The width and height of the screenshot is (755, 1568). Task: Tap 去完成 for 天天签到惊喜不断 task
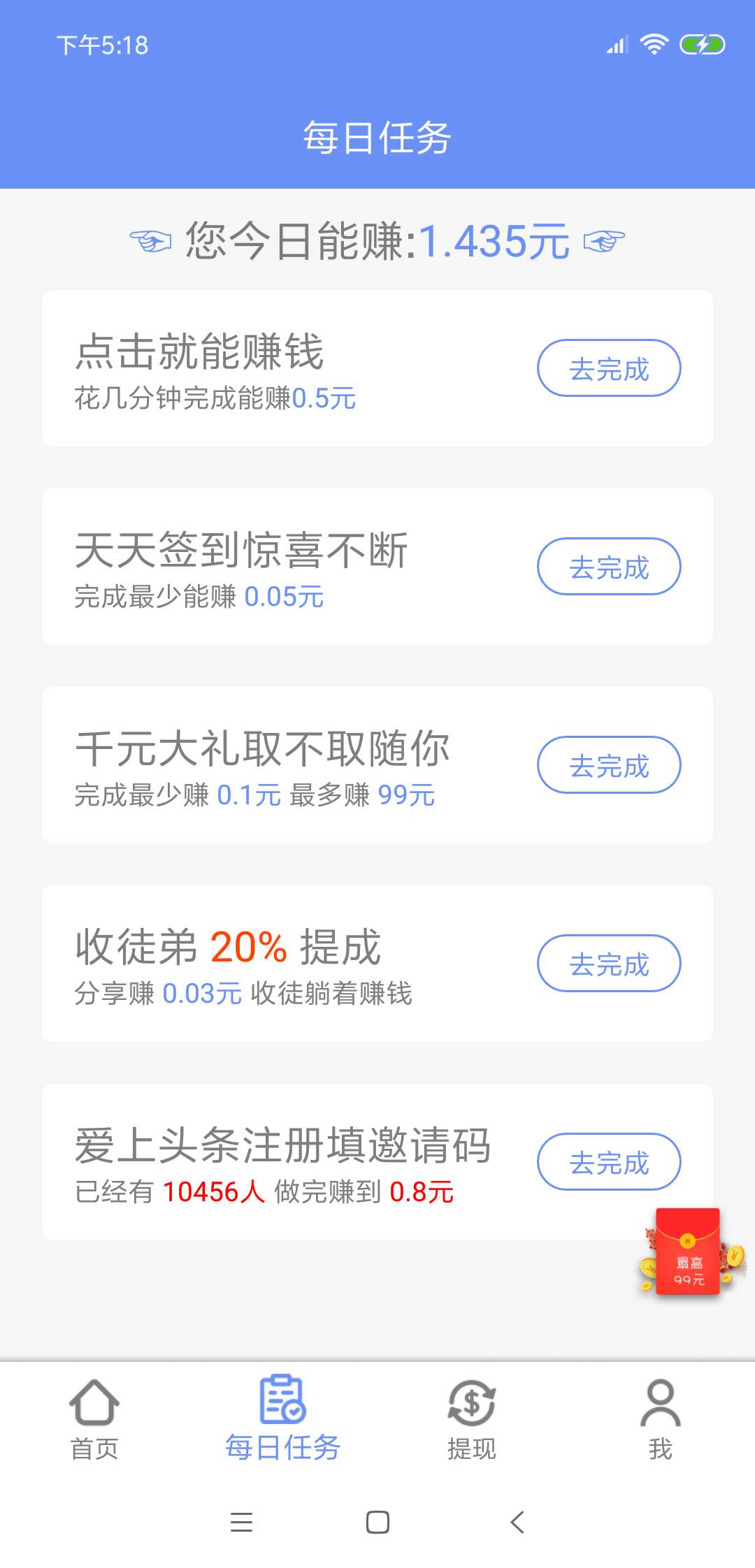(x=609, y=567)
